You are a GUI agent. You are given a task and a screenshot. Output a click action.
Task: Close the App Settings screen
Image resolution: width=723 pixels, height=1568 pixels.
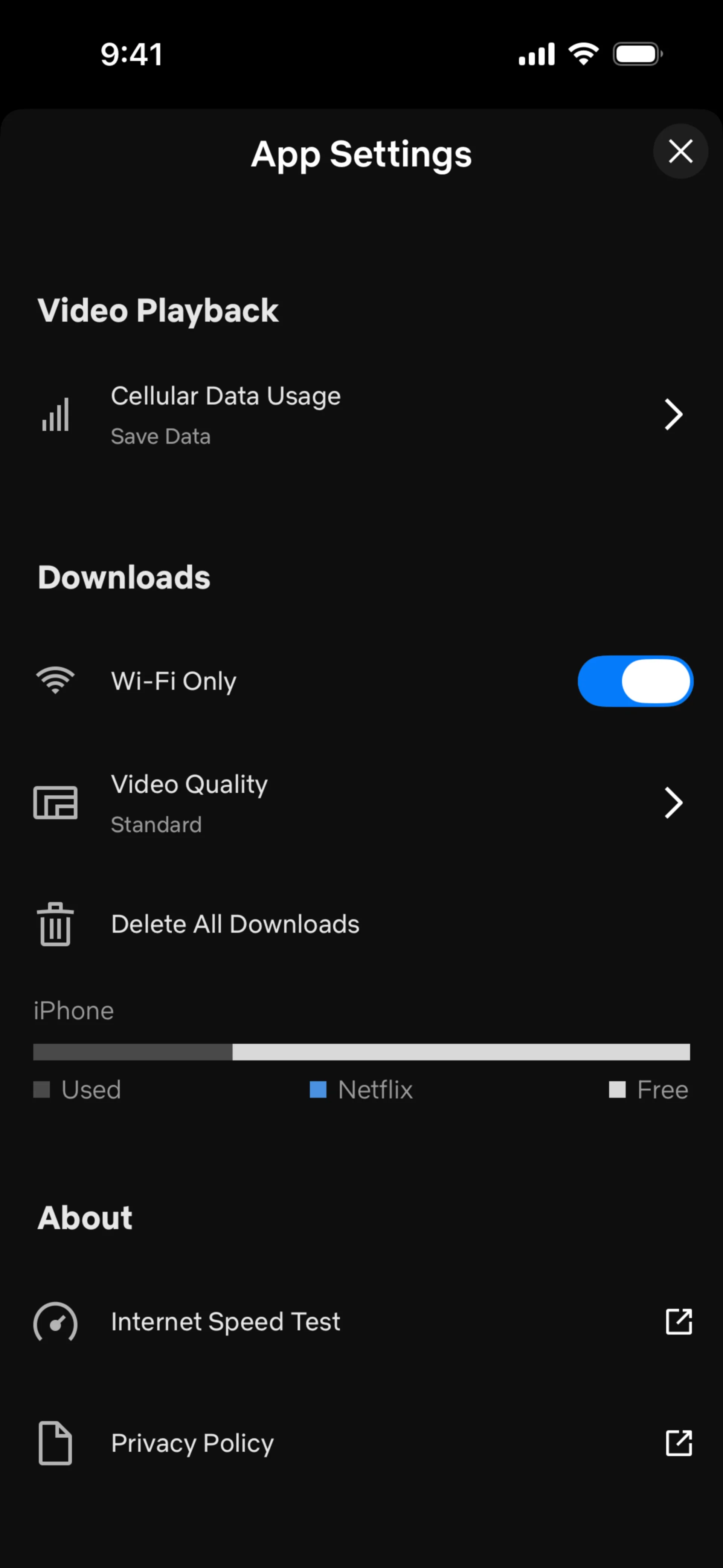click(680, 151)
